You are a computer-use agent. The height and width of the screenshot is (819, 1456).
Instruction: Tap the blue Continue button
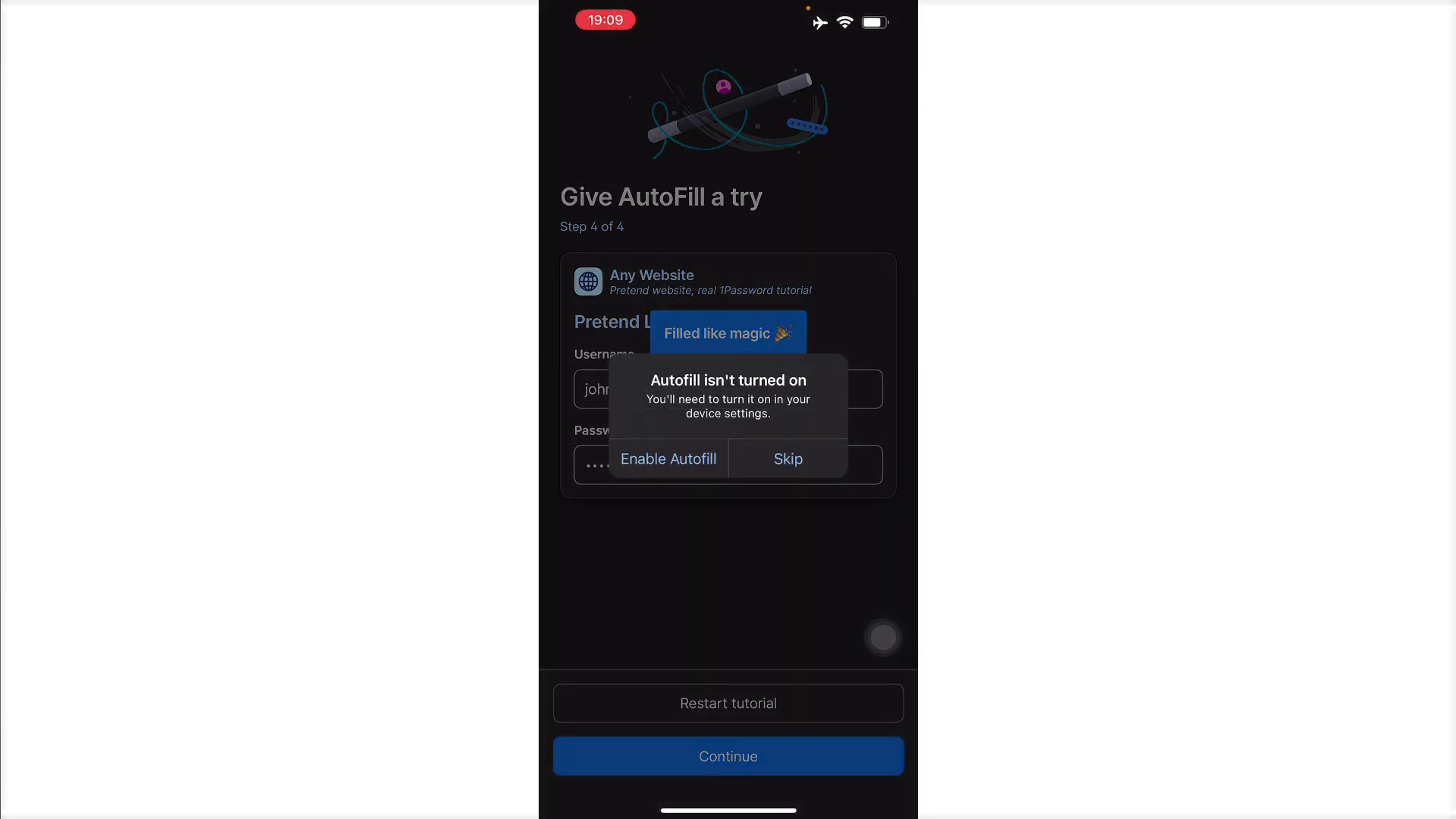[x=728, y=756]
